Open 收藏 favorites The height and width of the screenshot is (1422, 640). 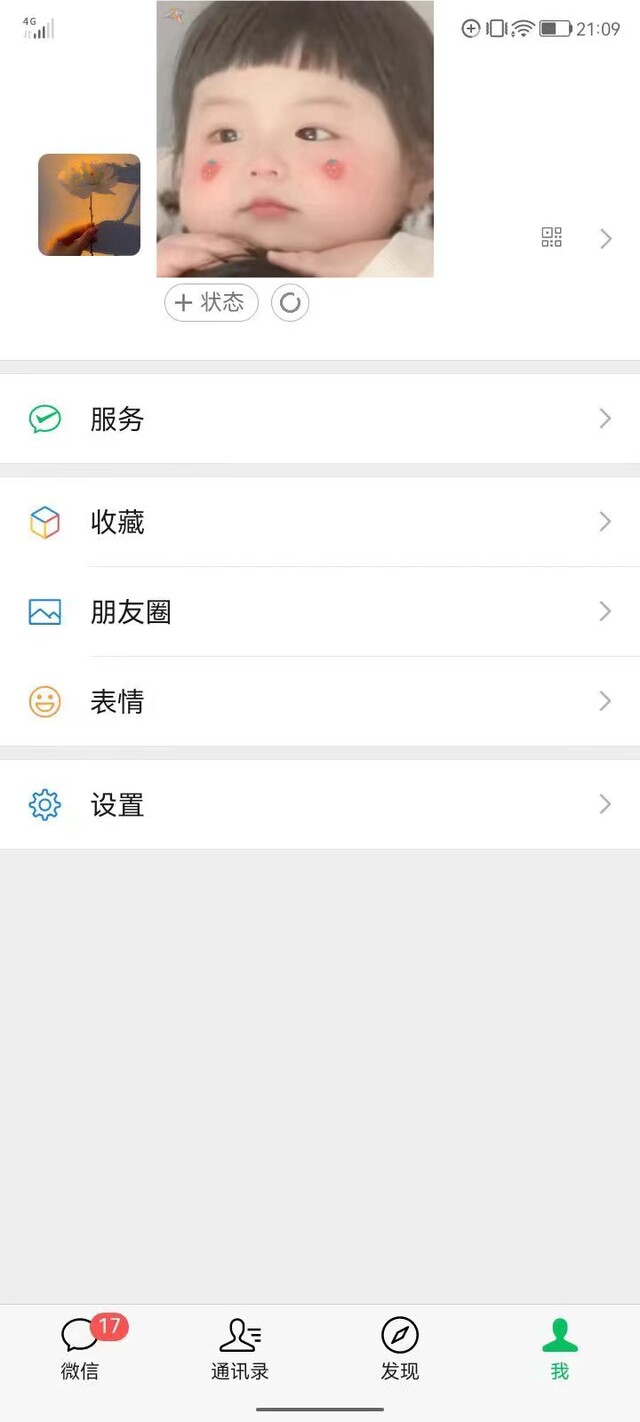pyautogui.click(x=320, y=522)
